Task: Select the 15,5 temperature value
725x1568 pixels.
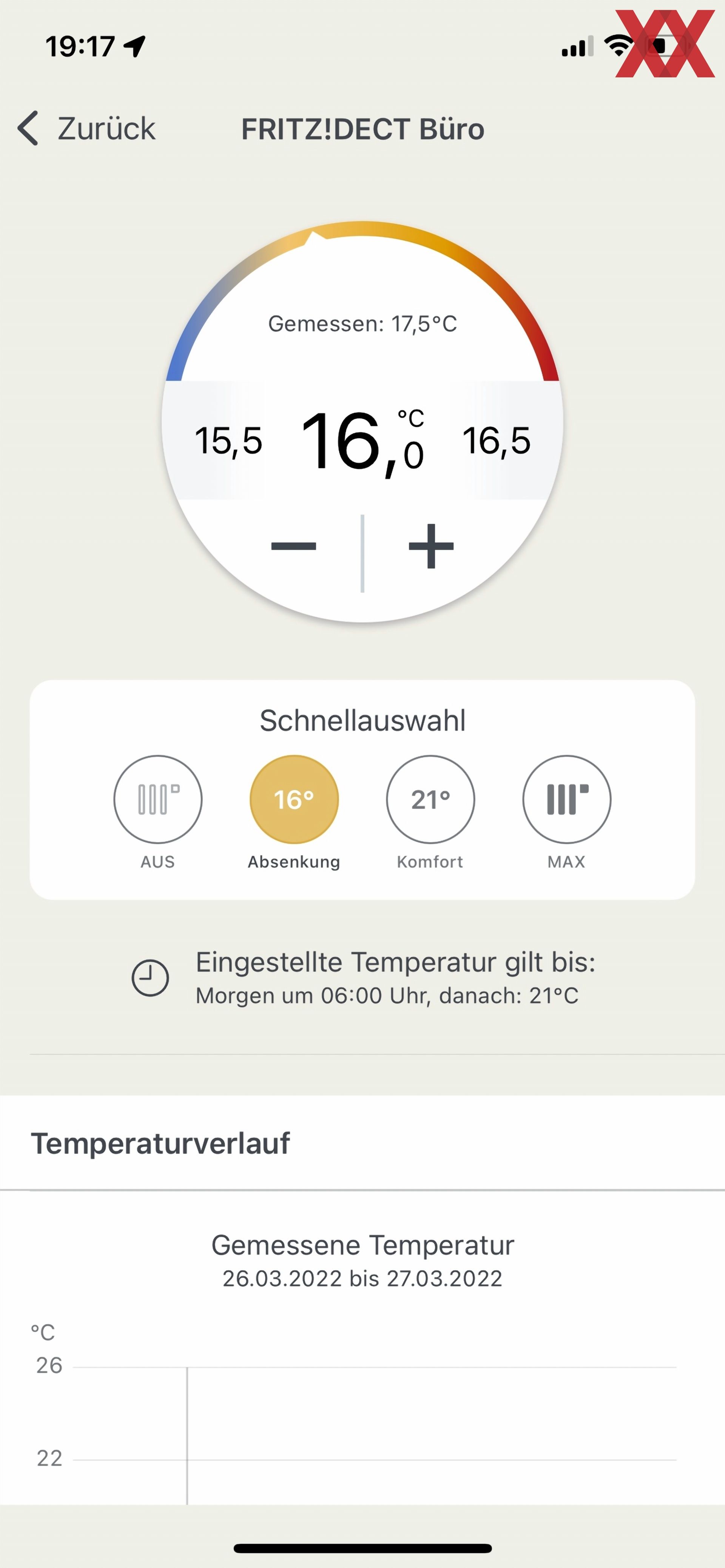Action: [228, 441]
